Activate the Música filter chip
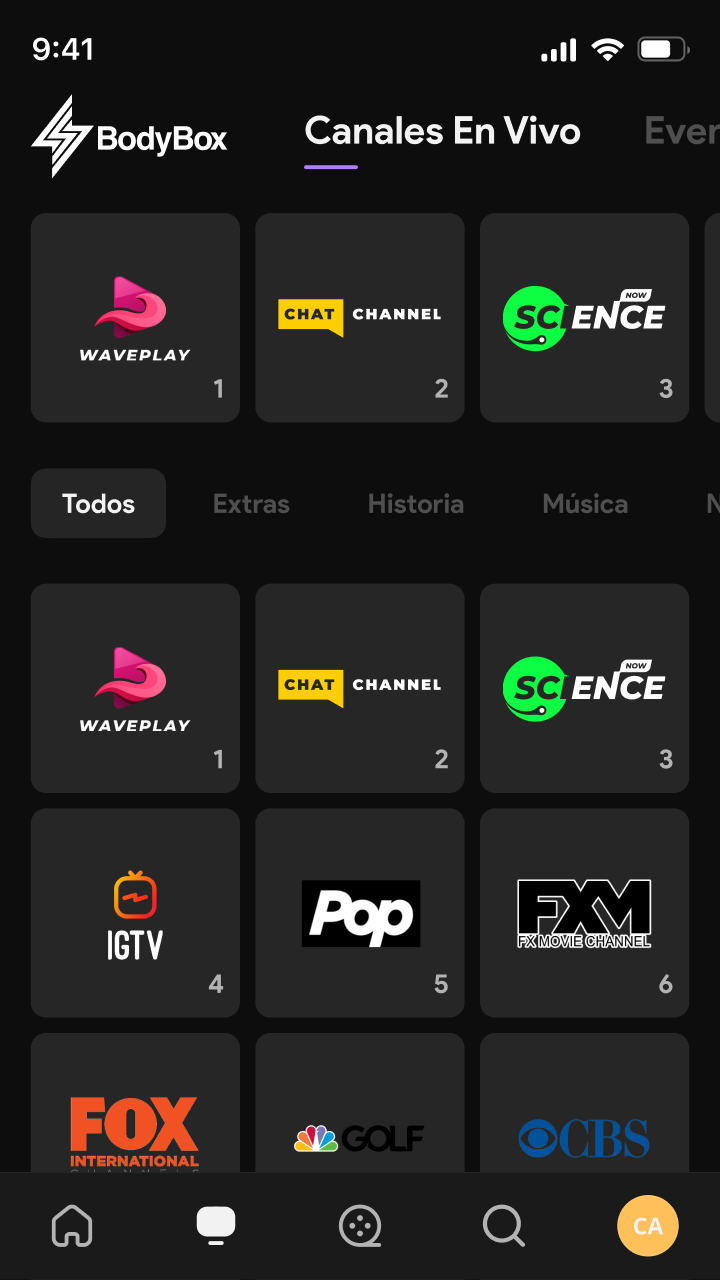Screen dimensions: 720x1280 [585, 503]
